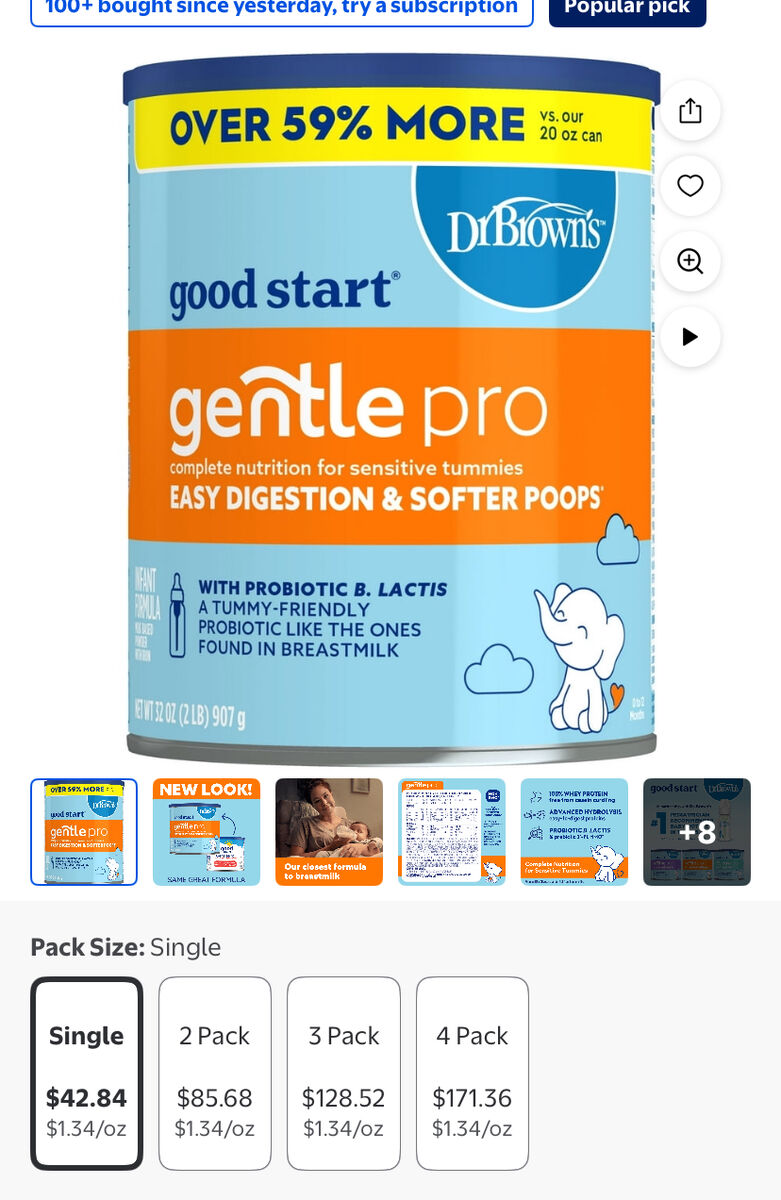This screenshot has height=1200, width=781.
Task: Open the nutrition facts thumbnail
Action: coord(452,832)
